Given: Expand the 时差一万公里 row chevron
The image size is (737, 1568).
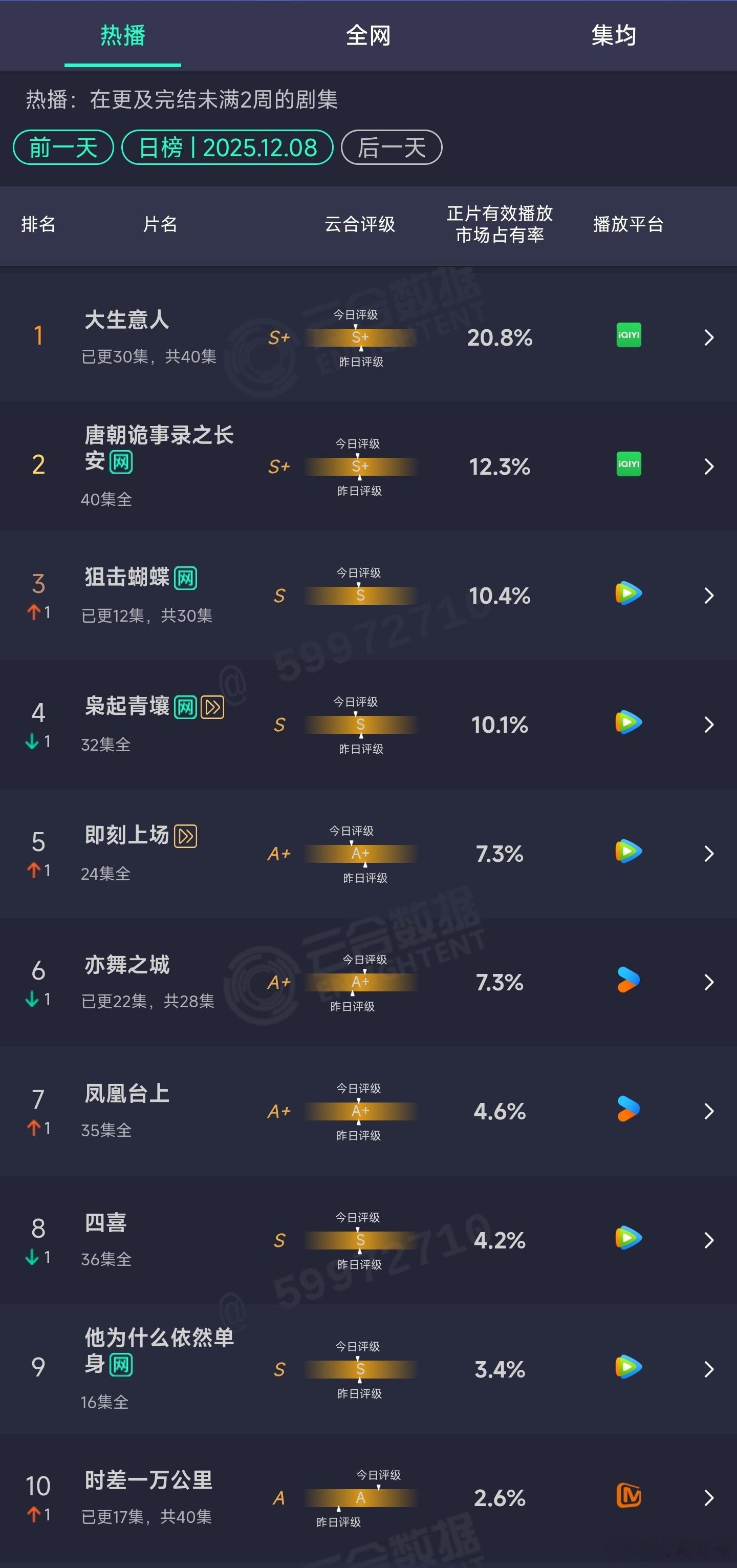Looking at the screenshot, I should [708, 1498].
